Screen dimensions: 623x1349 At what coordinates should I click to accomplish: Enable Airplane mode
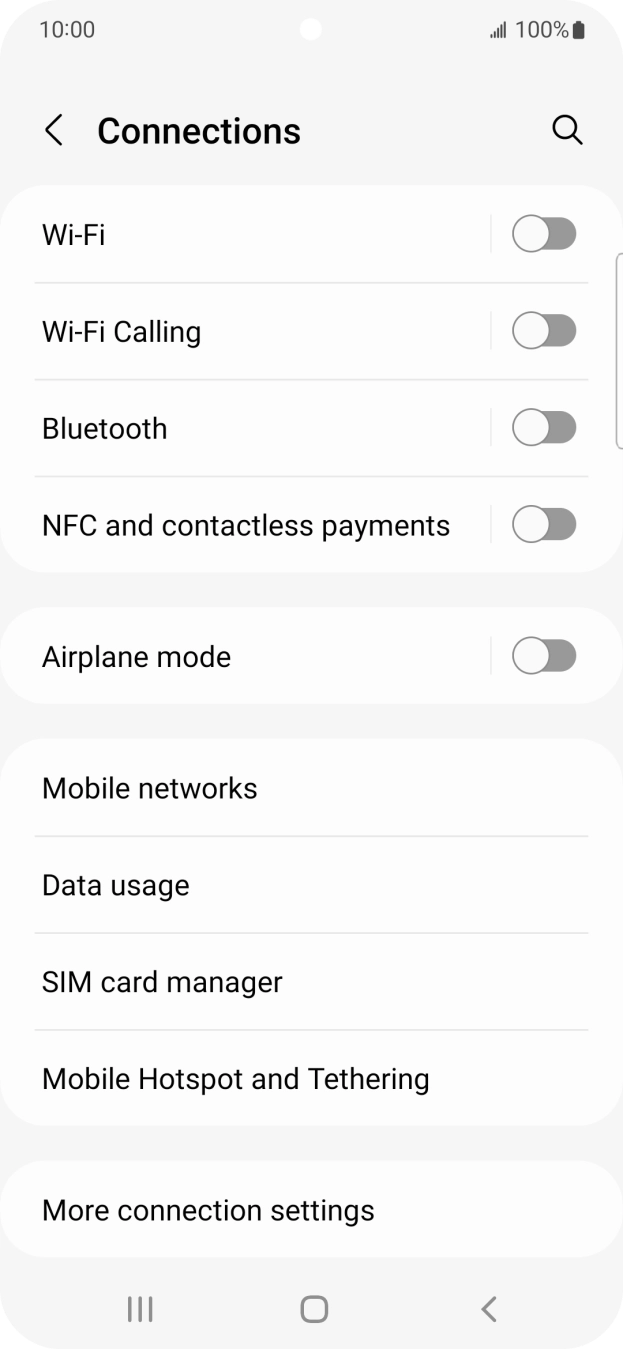coord(544,657)
